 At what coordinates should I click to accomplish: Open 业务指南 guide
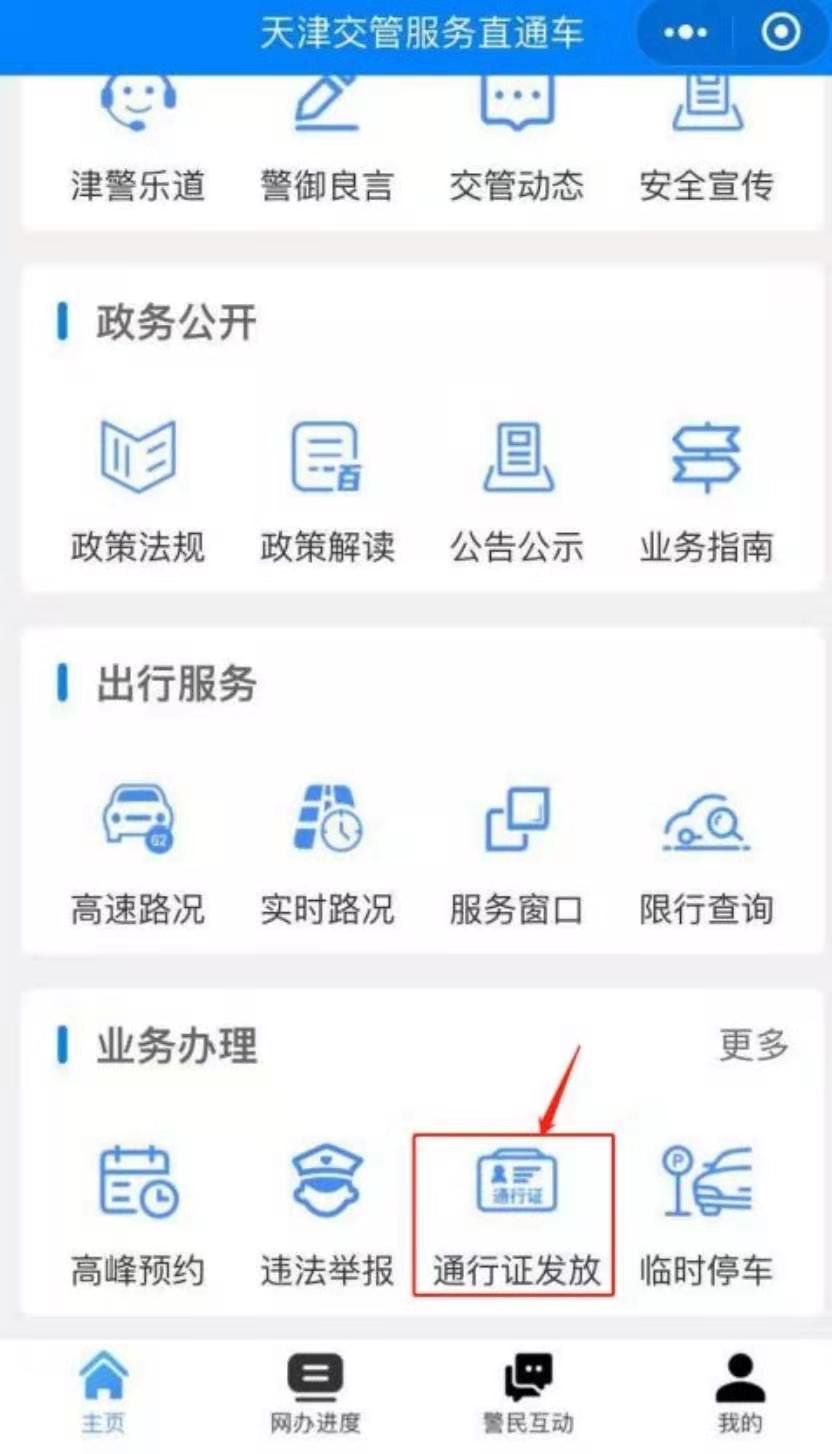click(706, 490)
